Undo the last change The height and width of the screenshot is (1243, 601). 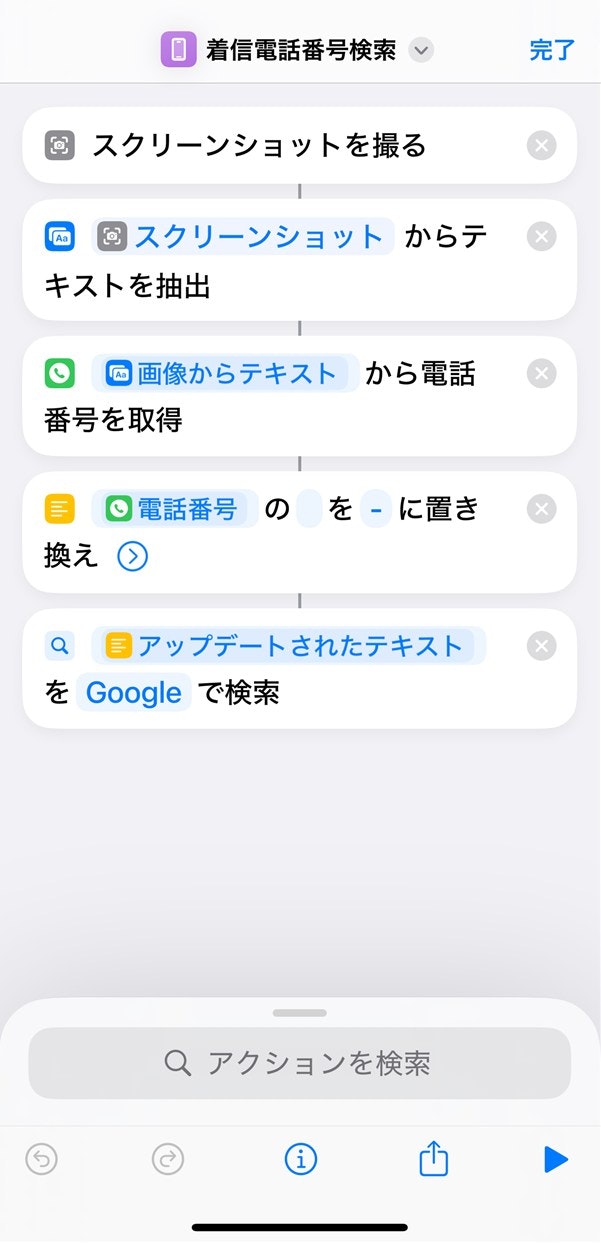click(41, 1159)
